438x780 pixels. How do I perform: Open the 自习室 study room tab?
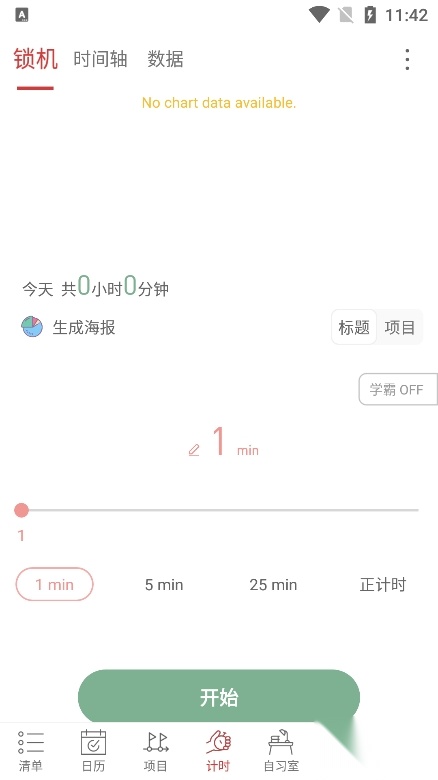coord(281,750)
